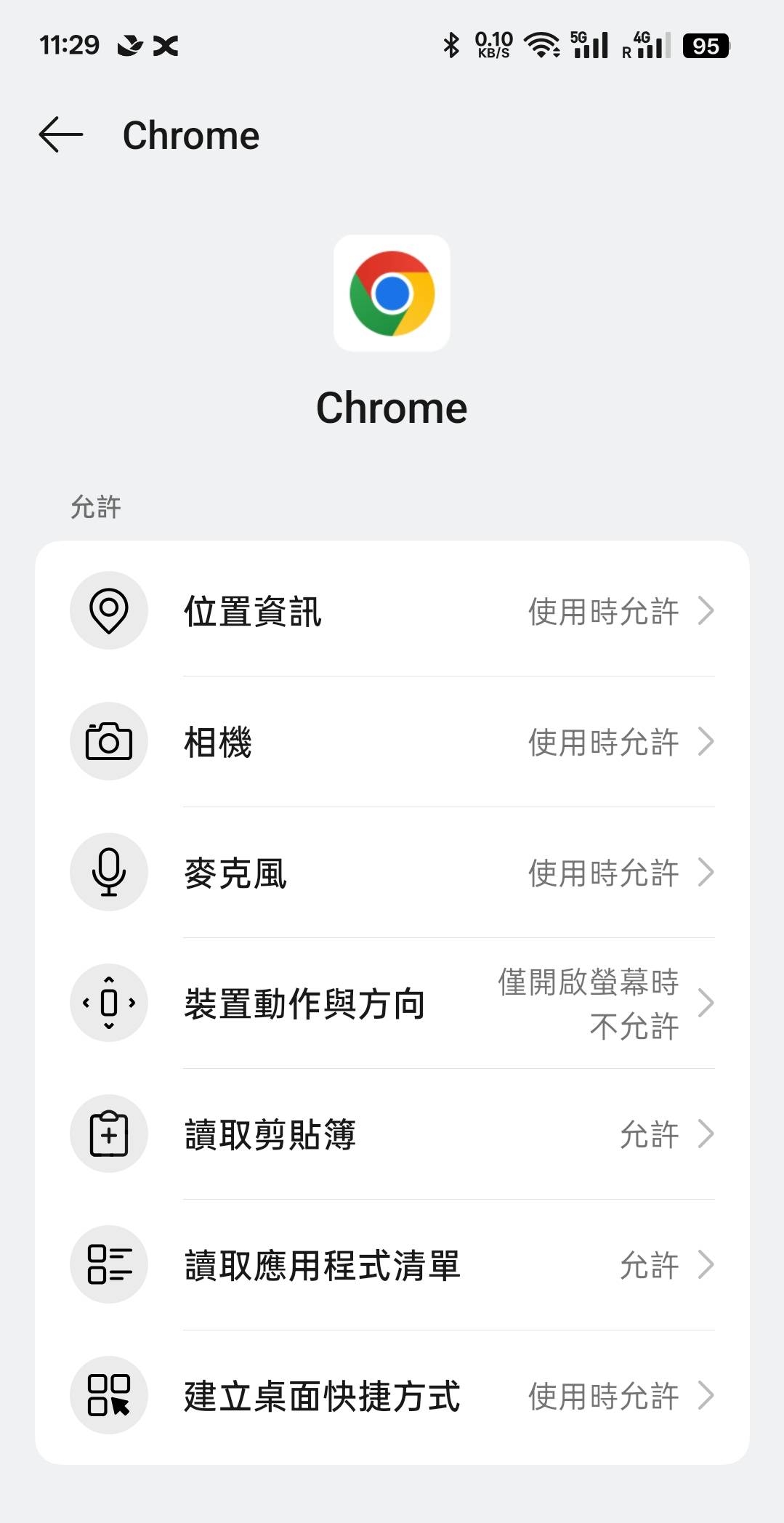Image resolution: width=784 pixels, height=1523 pixels.
Task: Tap the Bluetooth icon in the status bar
Action: click(452, 45)
